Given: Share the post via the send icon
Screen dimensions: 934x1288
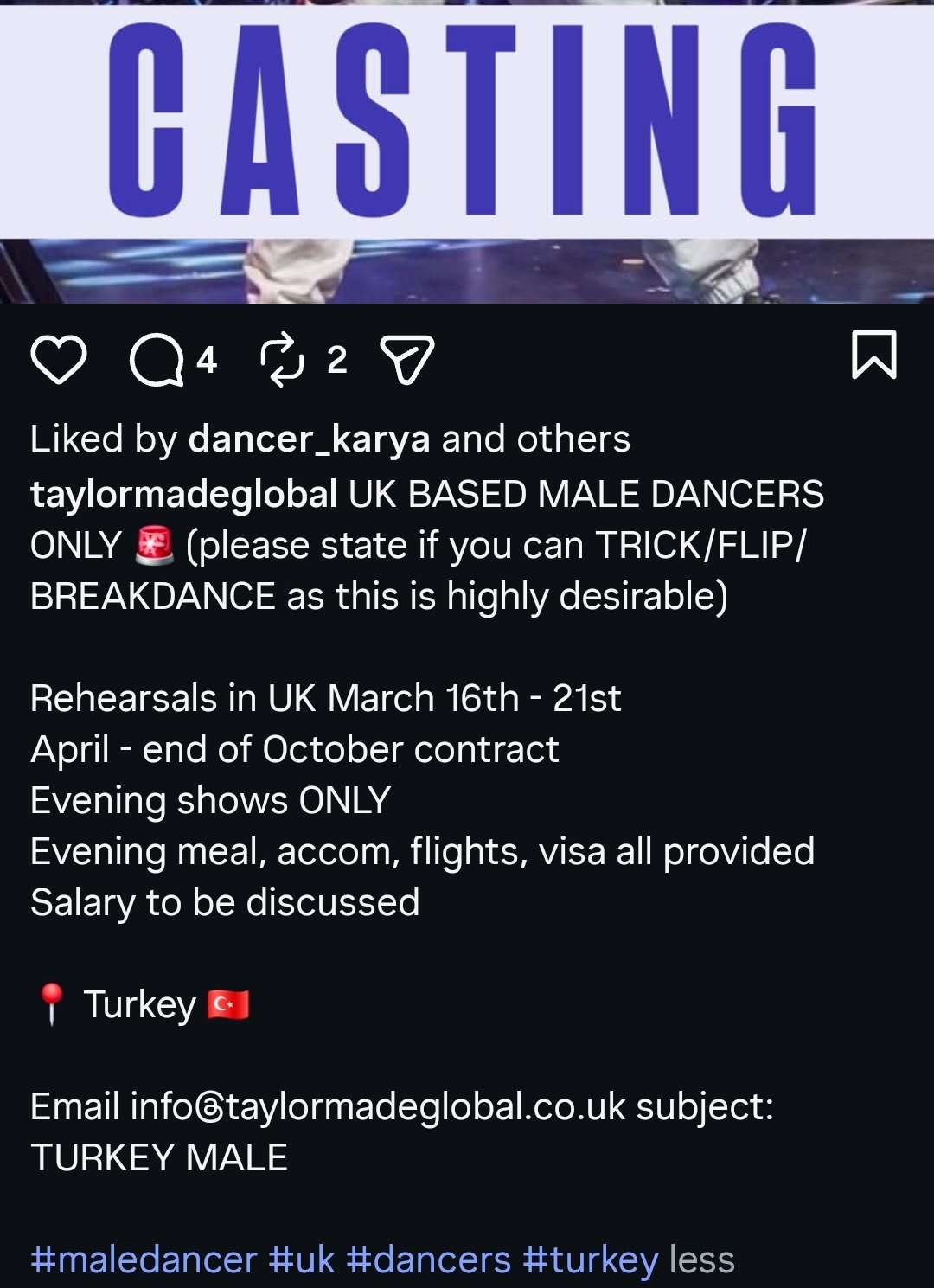Looking at the screenshot, I should point(407,360).
